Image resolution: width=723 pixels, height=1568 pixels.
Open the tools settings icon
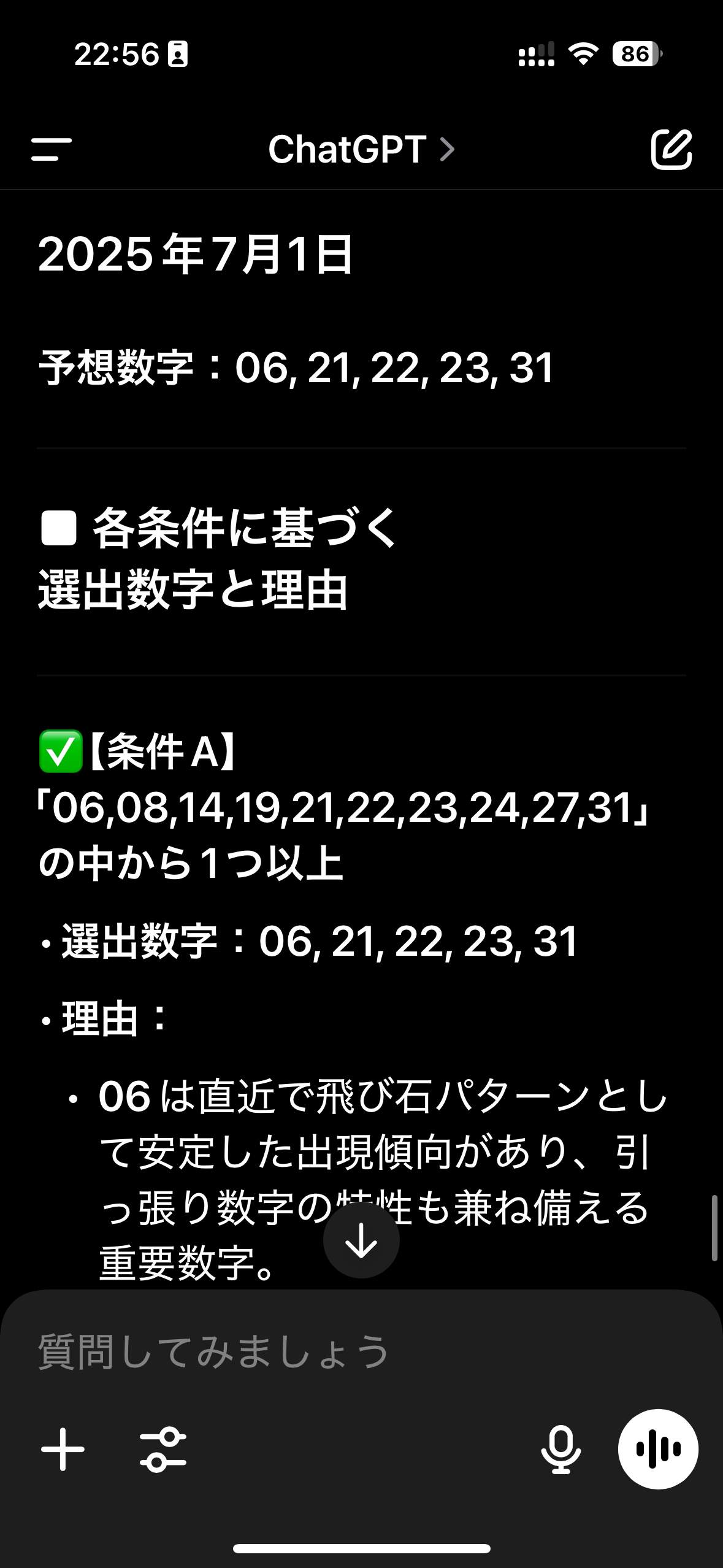click(163, 1450)
